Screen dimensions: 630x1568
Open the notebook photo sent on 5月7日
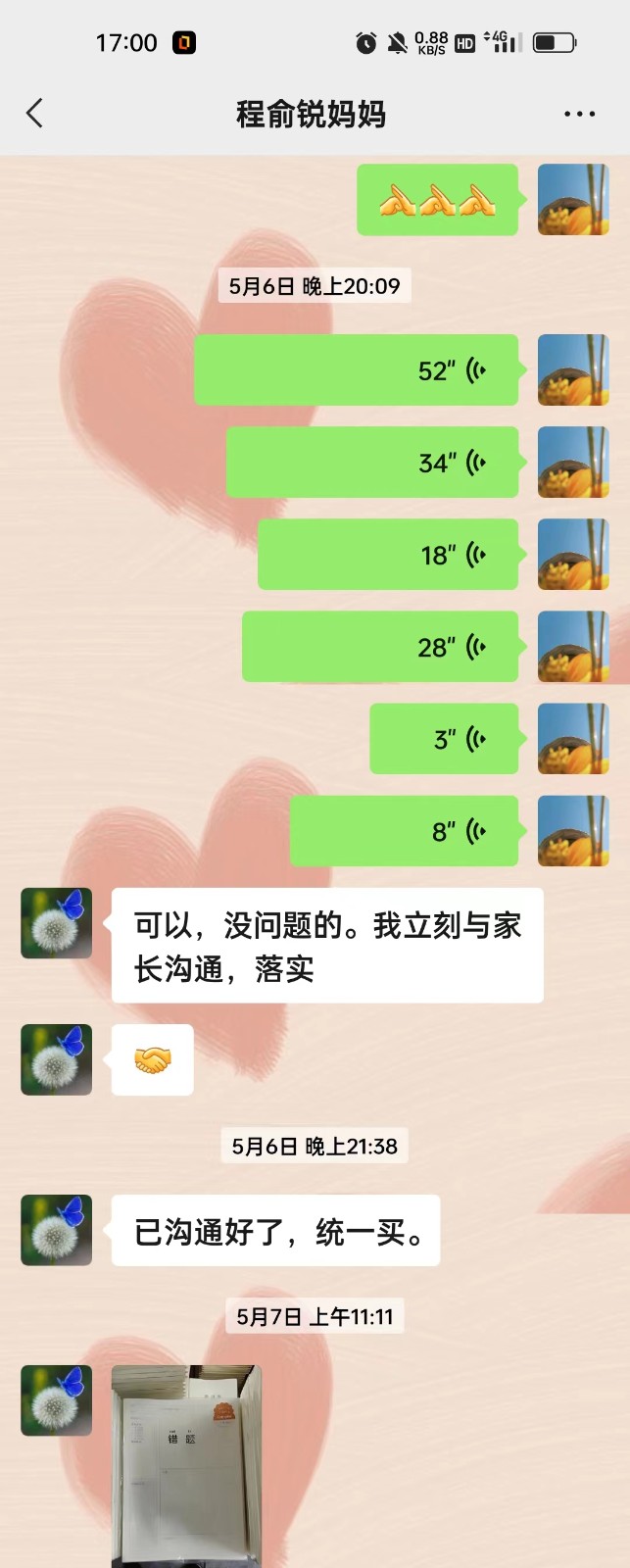click(186, 1465)
